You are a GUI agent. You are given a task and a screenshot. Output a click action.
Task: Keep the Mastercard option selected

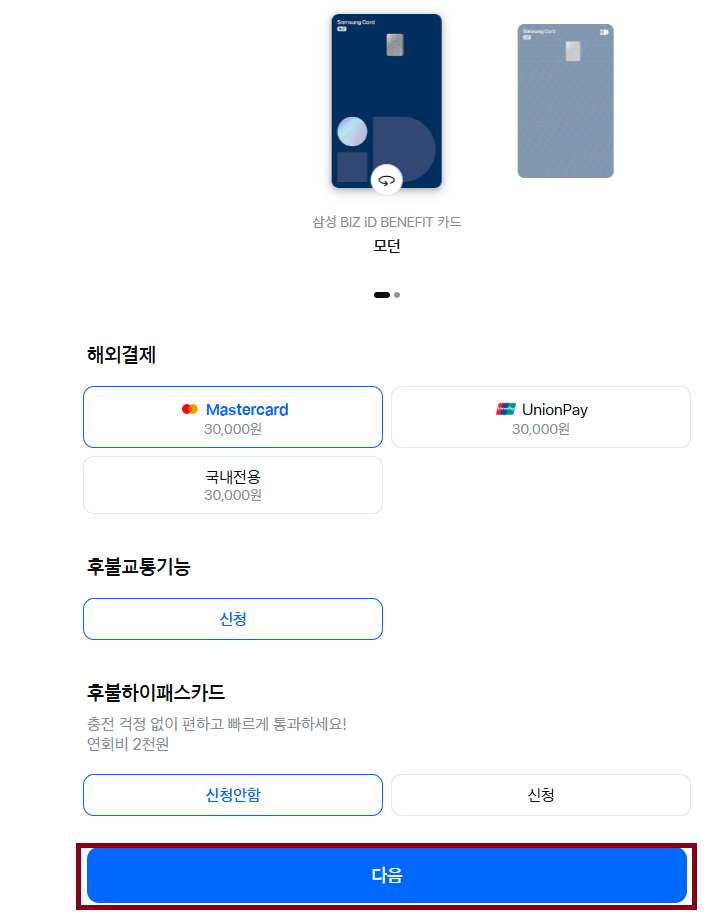click(x=232, y=417)
